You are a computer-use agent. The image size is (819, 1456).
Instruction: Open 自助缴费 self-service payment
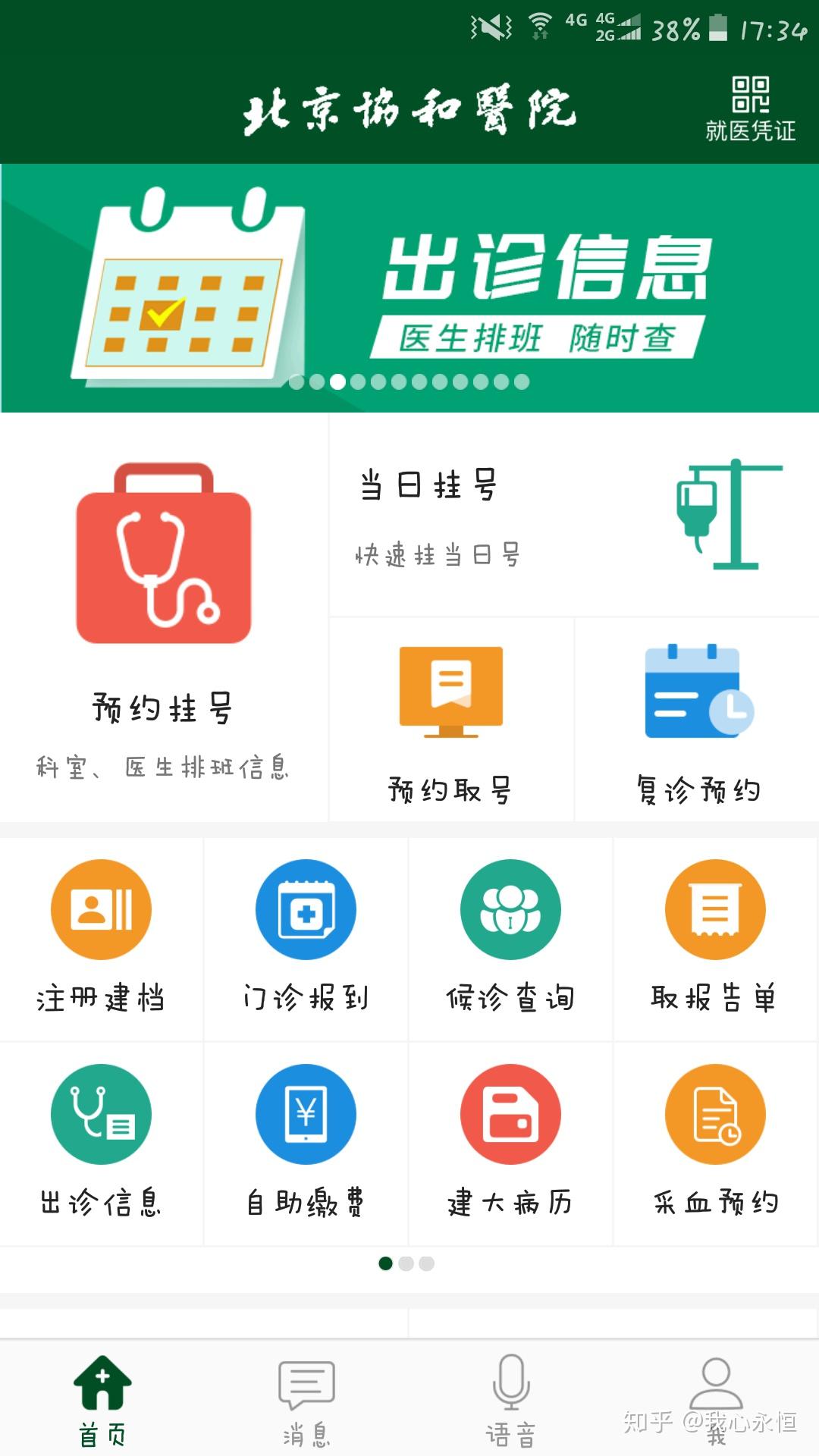coord(306,1143)
